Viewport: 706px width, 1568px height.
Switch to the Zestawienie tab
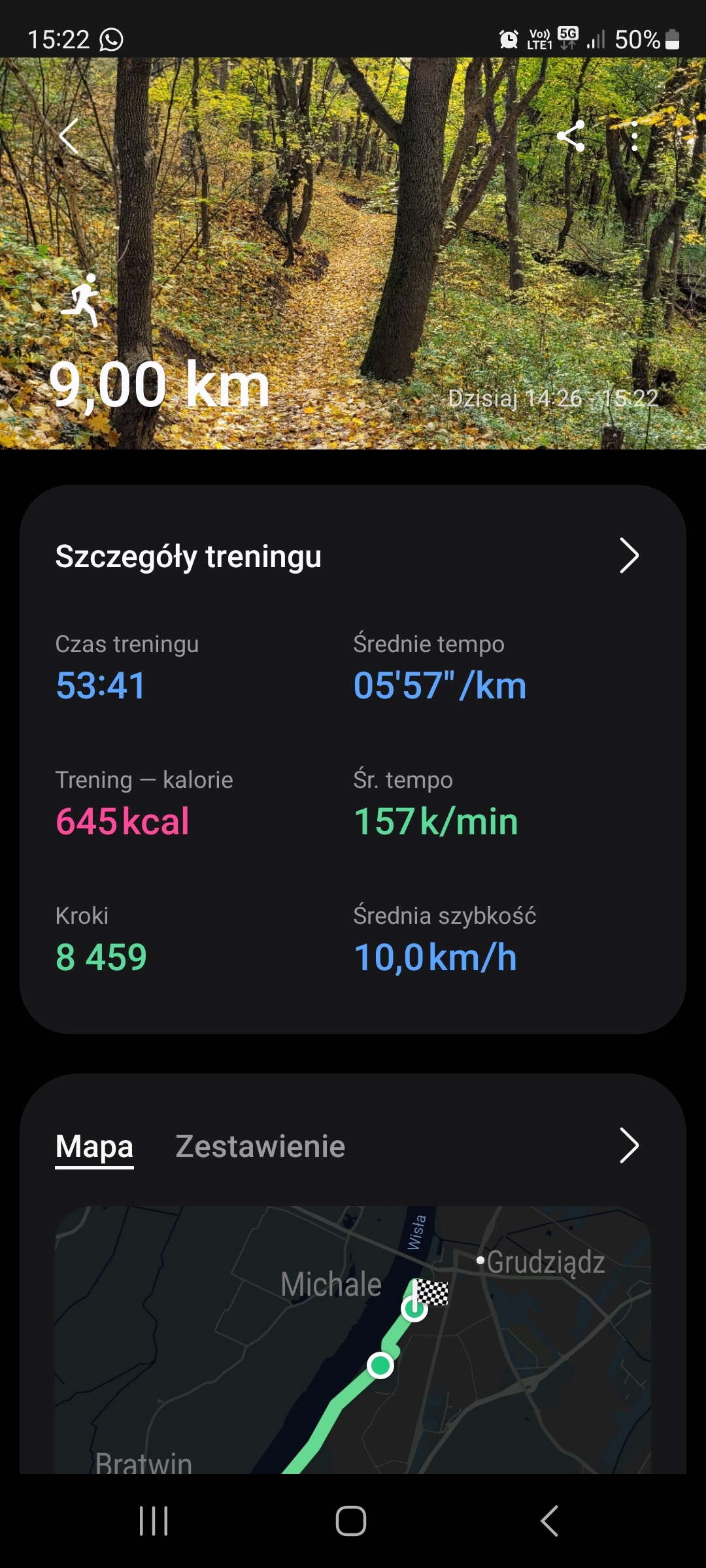260,1147
